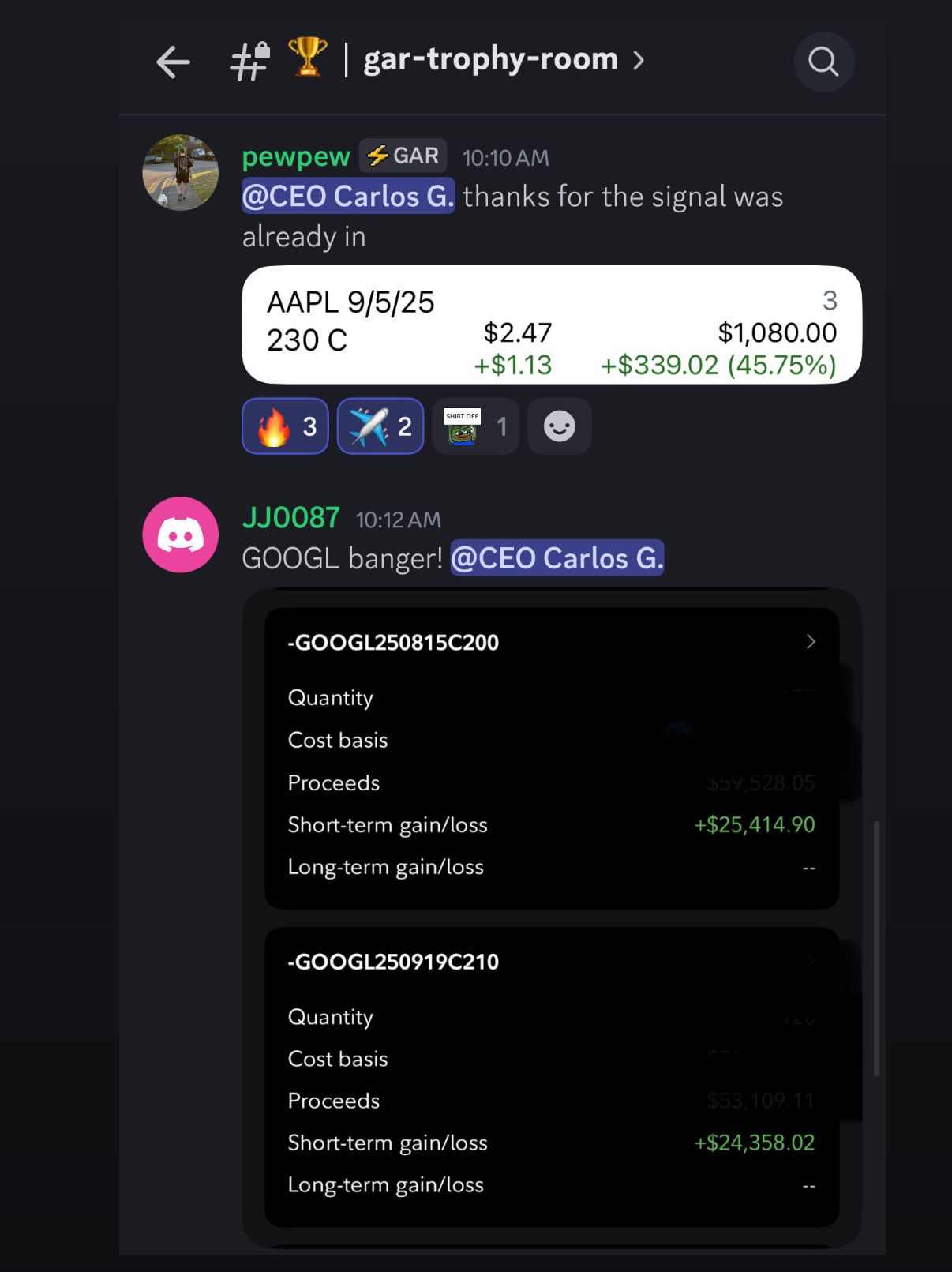Open pewpew's profile avatar
The height and width of the screenshot is (1272, 952).
coord(181,172)
